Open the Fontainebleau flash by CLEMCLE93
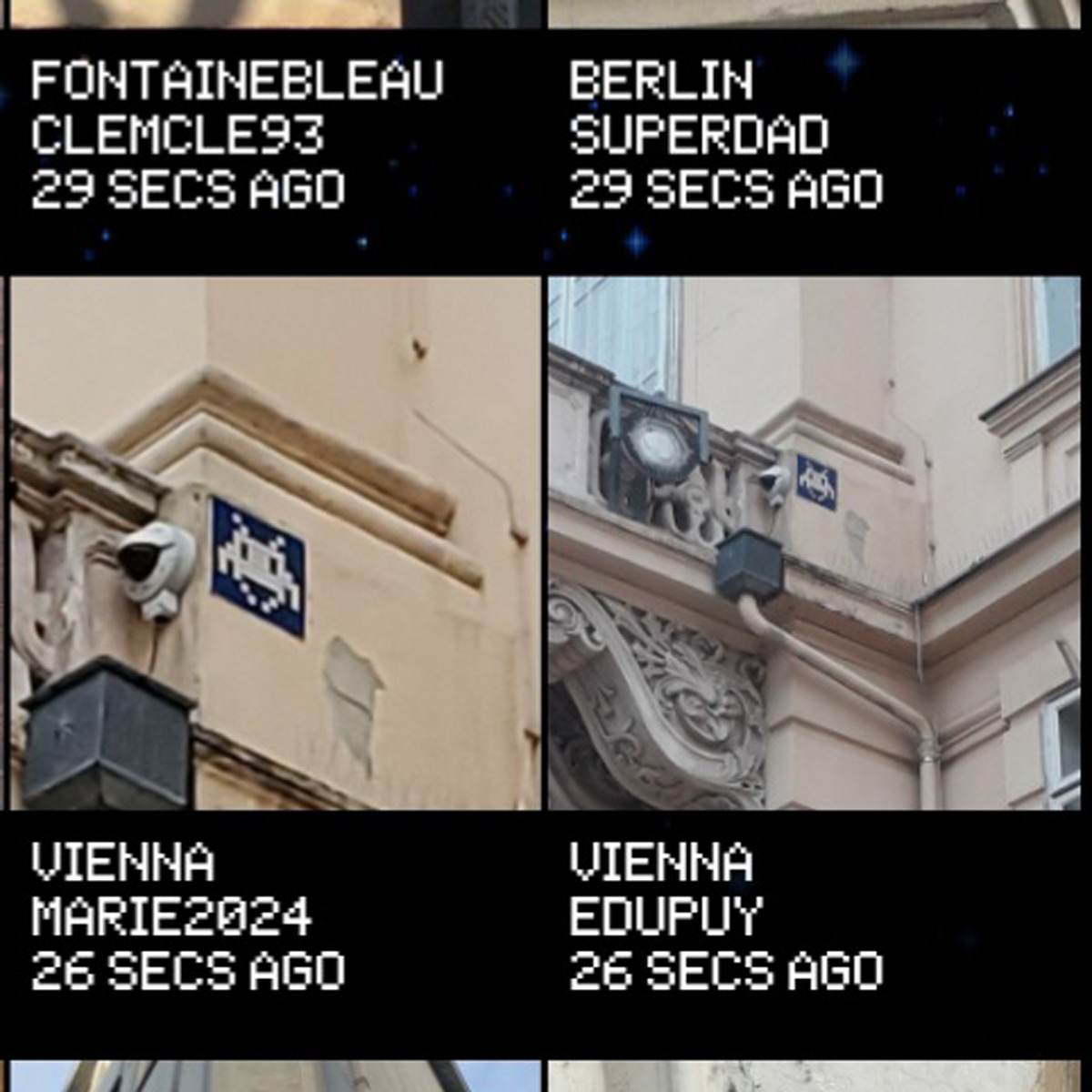The image size is (1092, 1092). click(237, 135)
